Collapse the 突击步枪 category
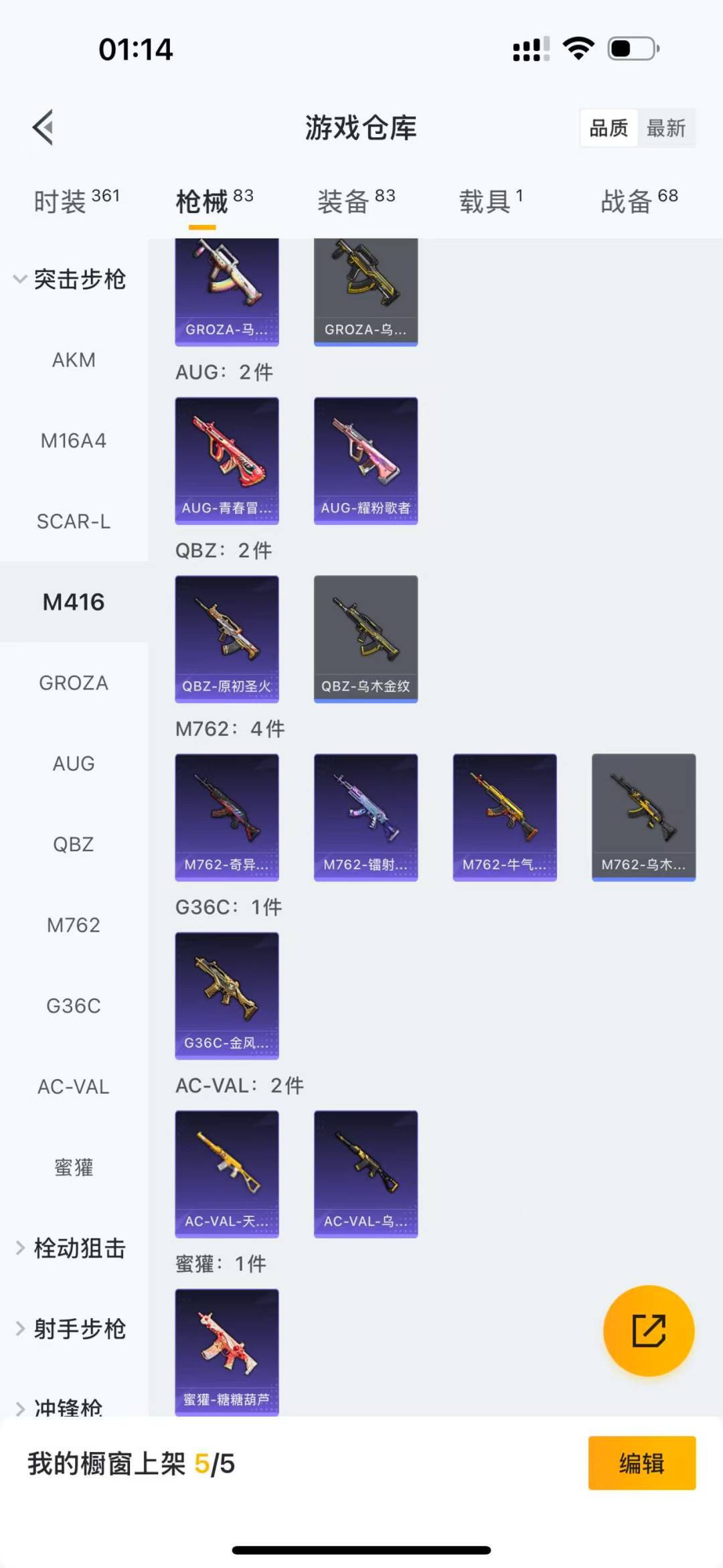 click(x=70, y=279)
